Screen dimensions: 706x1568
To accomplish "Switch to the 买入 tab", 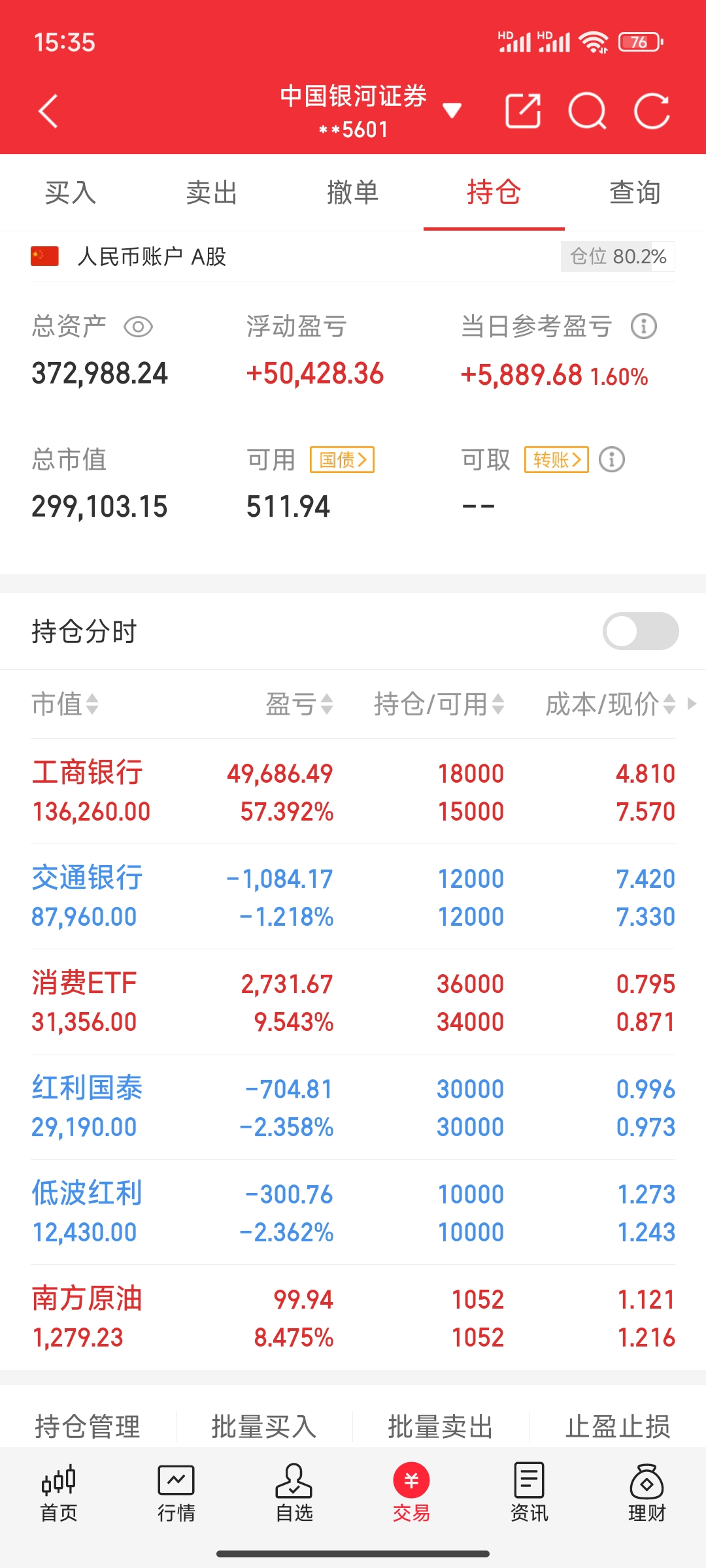I will coord(71,193).
